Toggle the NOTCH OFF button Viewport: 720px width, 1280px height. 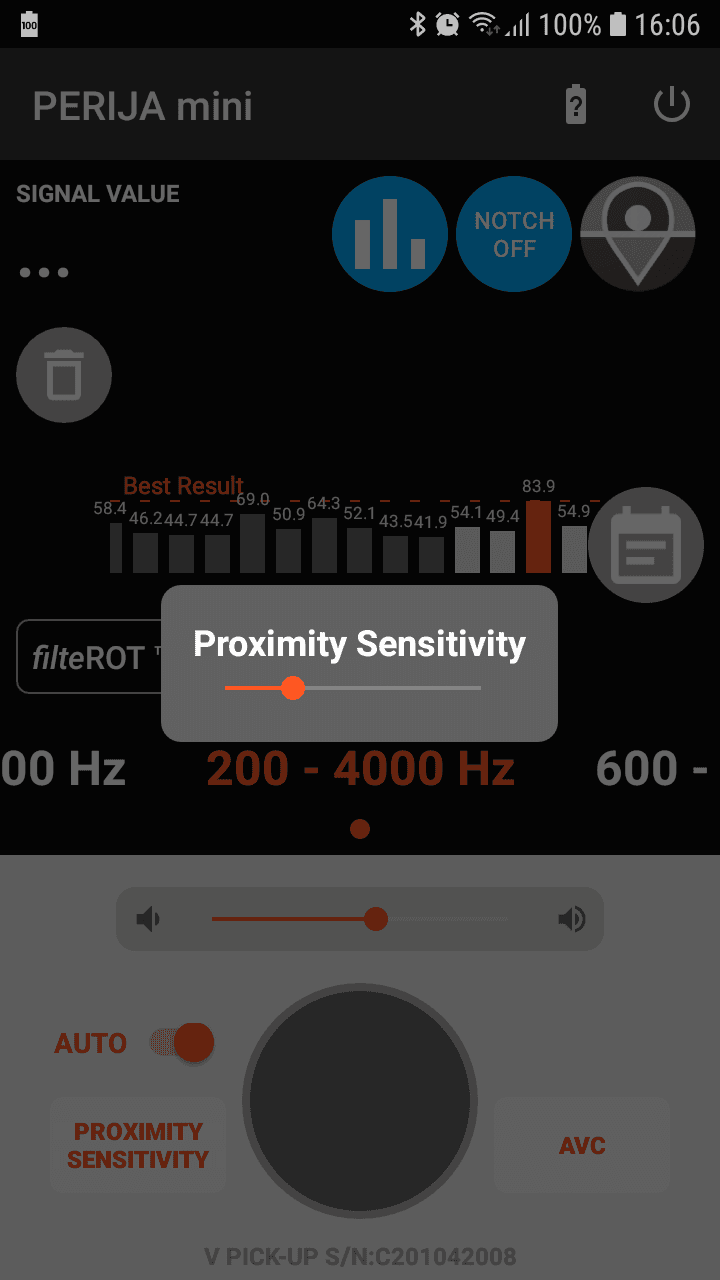(x=514, y=234)
